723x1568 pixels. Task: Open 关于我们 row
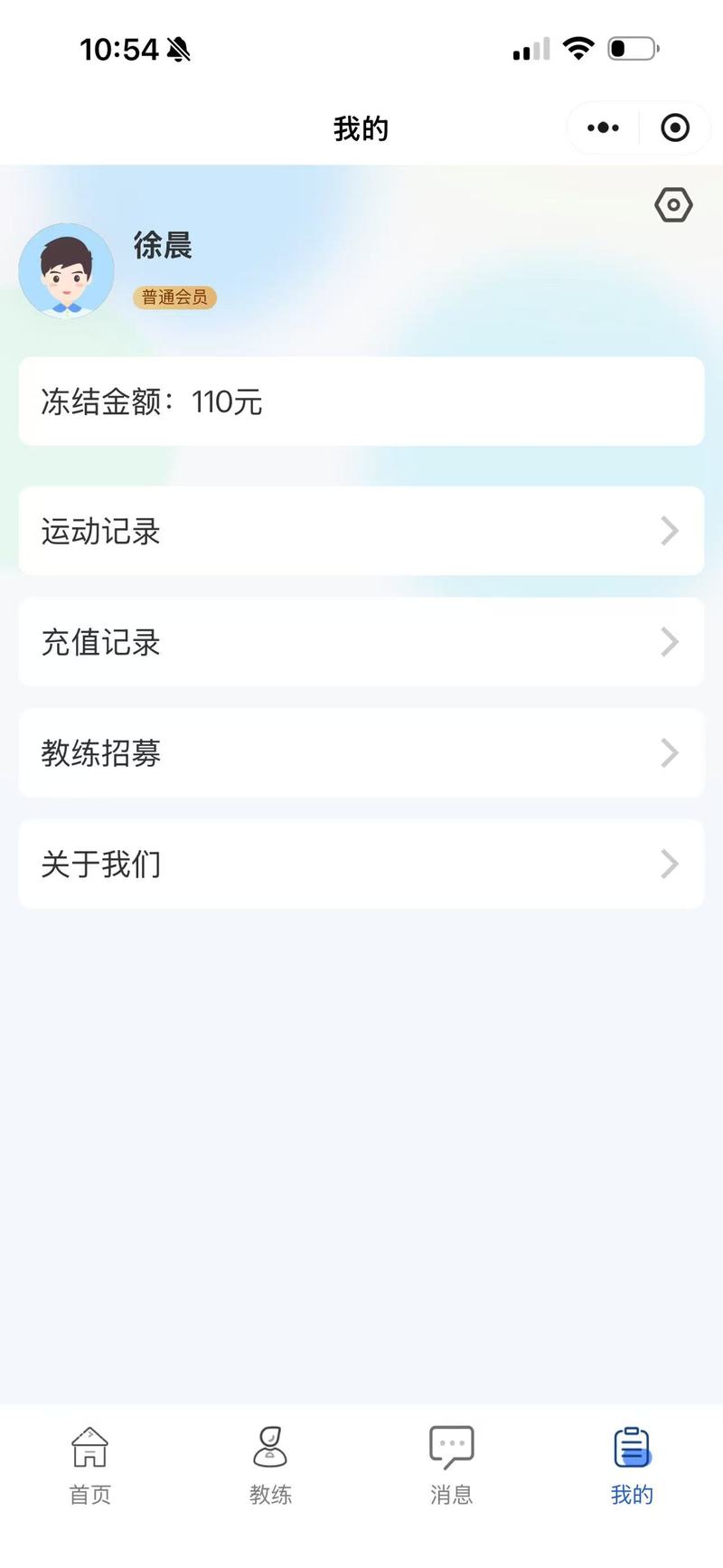coord(361,864)
